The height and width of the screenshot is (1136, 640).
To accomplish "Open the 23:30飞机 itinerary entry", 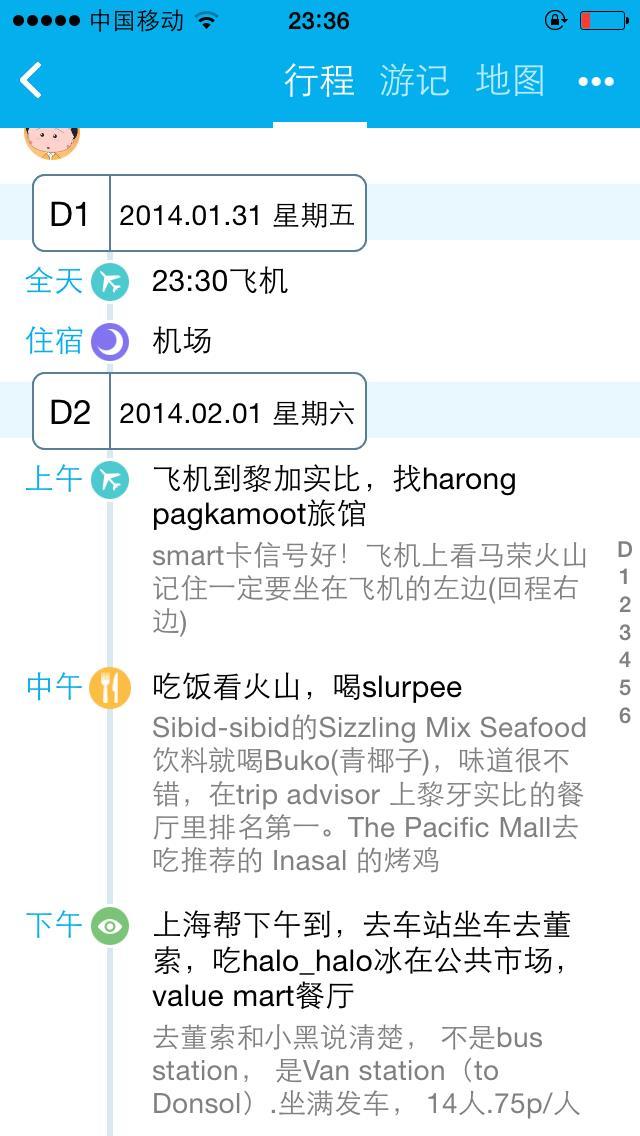I will tap(220, 282).
